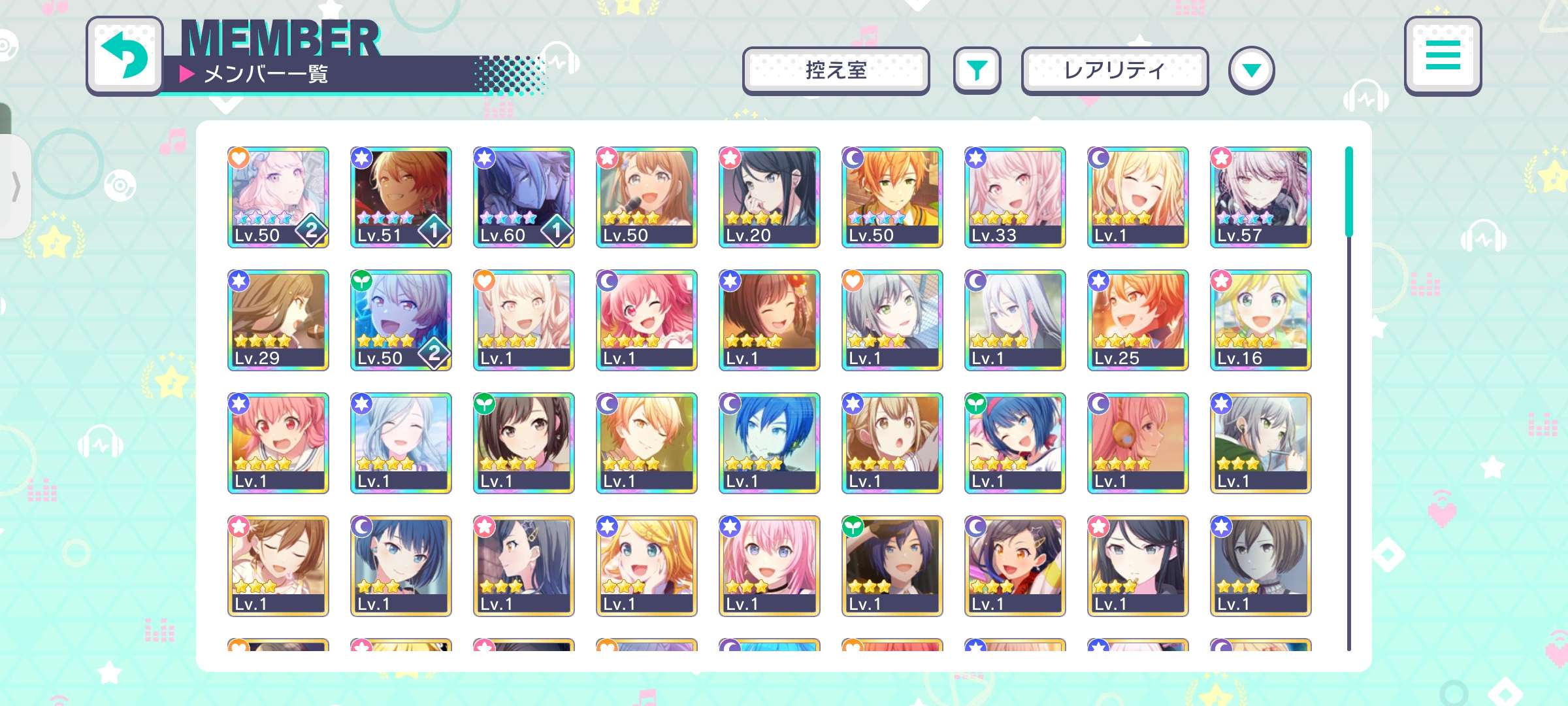Open the hamburger menu

point(1443,56)
